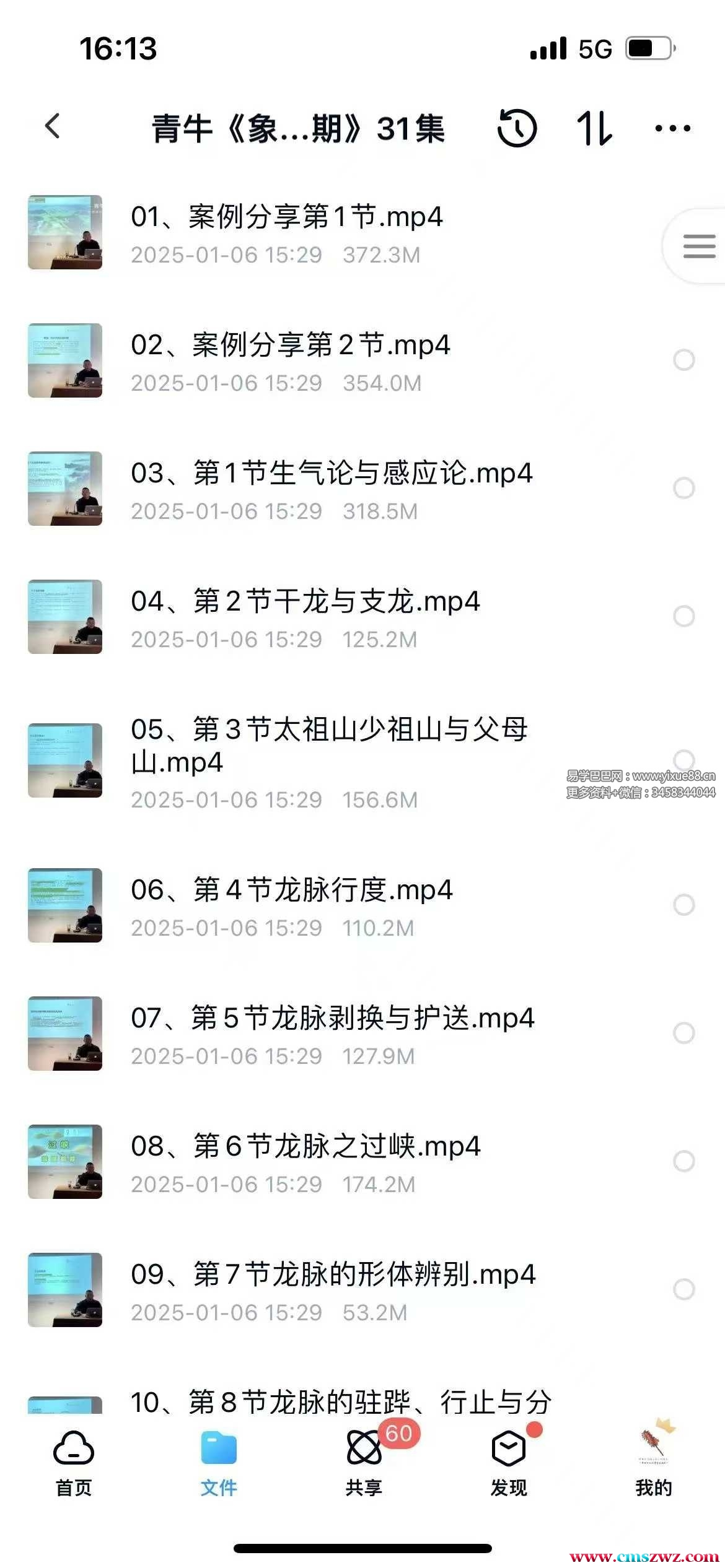Open the three-dot overflow menu
The height and width of the screenshot is (1568, 725).
672,128
